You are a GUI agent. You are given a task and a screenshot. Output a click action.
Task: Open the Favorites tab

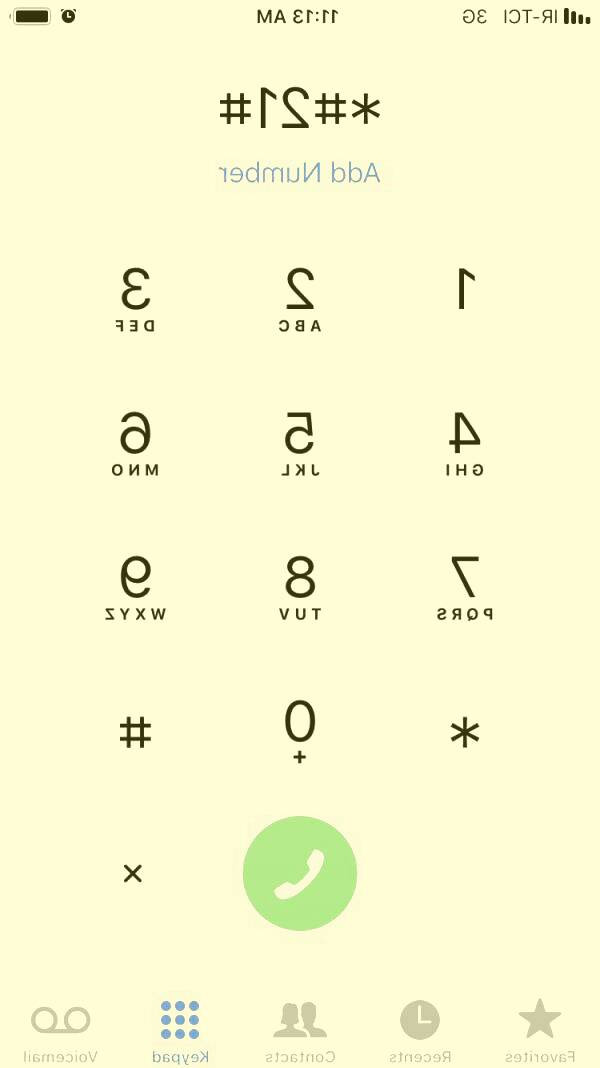(540, 1030)
